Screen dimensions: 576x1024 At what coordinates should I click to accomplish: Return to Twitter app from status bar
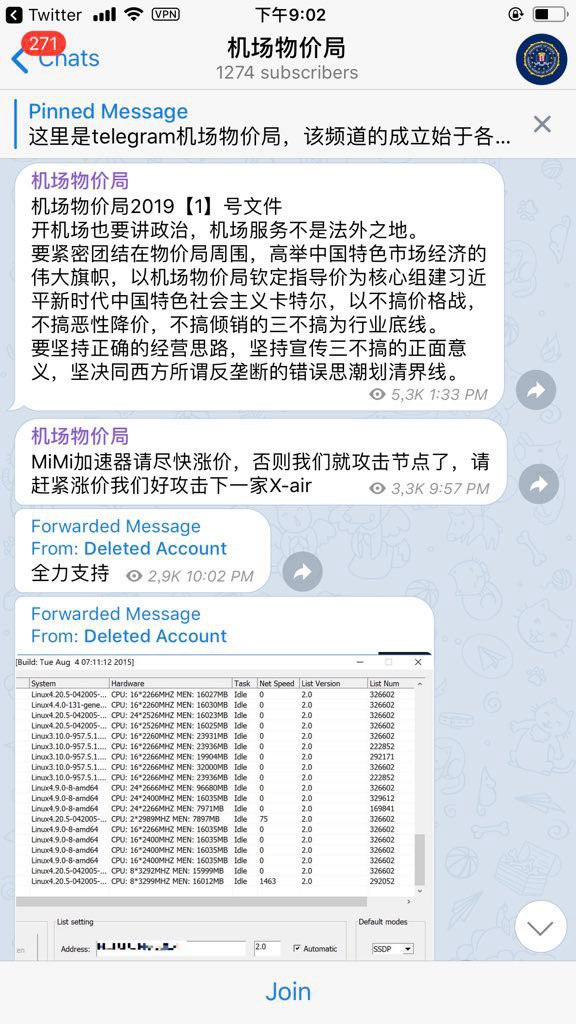coord(44,14)
